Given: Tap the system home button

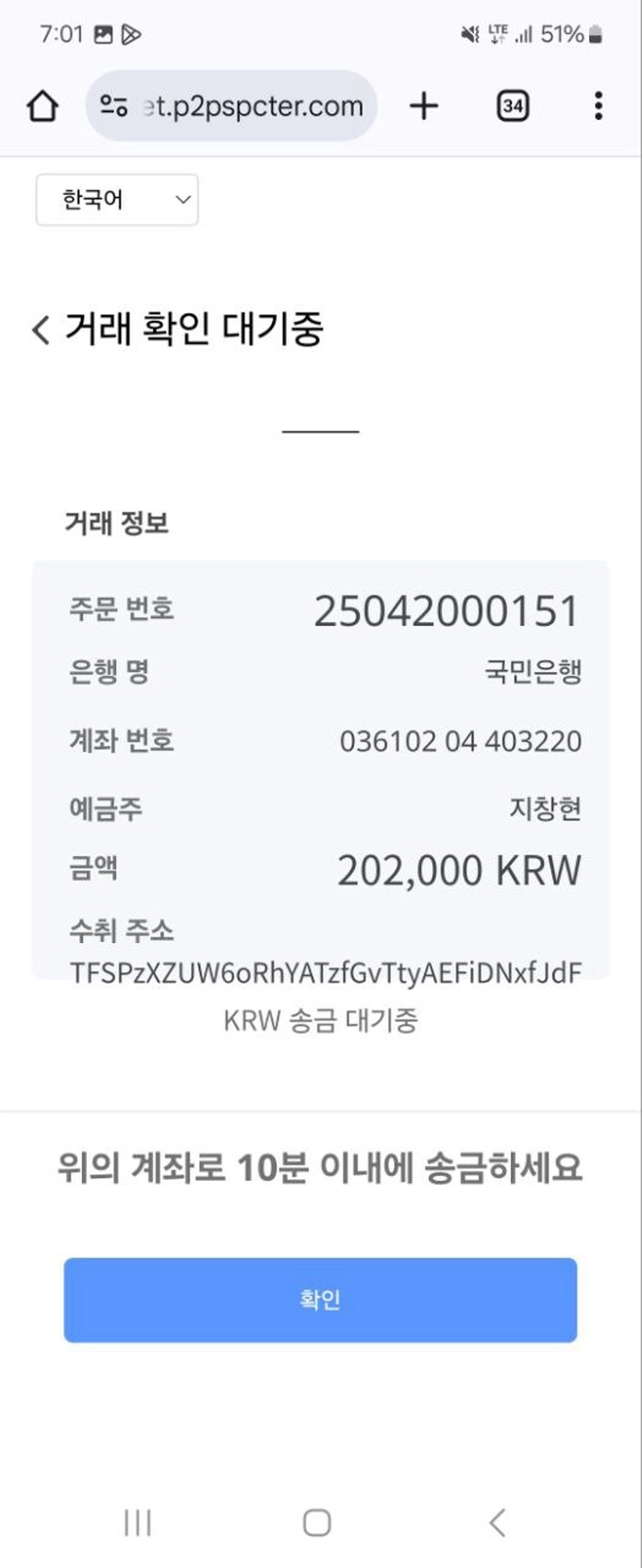Looking at the screenshot, I should pyautogui.click(x=317, y=1522).
